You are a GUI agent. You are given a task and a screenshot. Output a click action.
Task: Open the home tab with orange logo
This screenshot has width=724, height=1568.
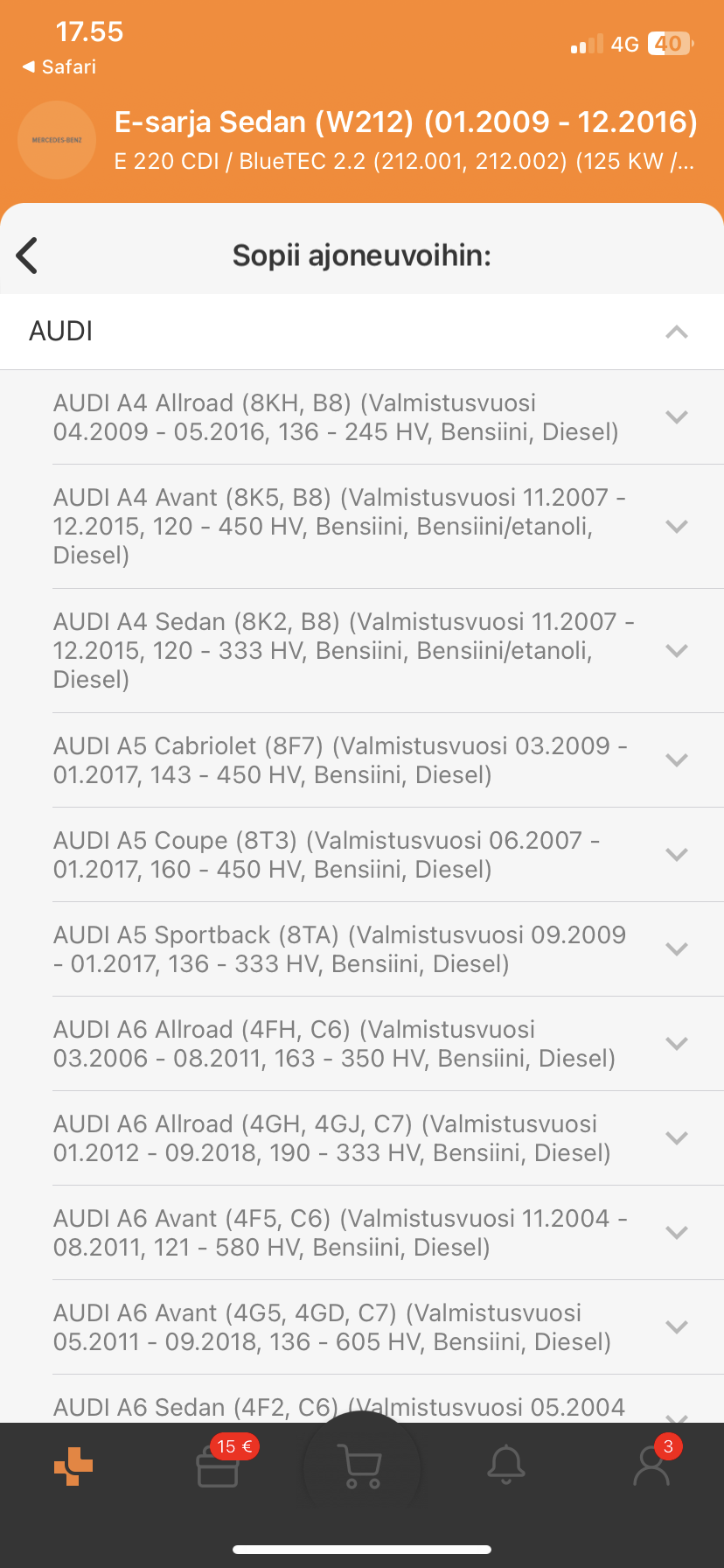(73, 1466)
